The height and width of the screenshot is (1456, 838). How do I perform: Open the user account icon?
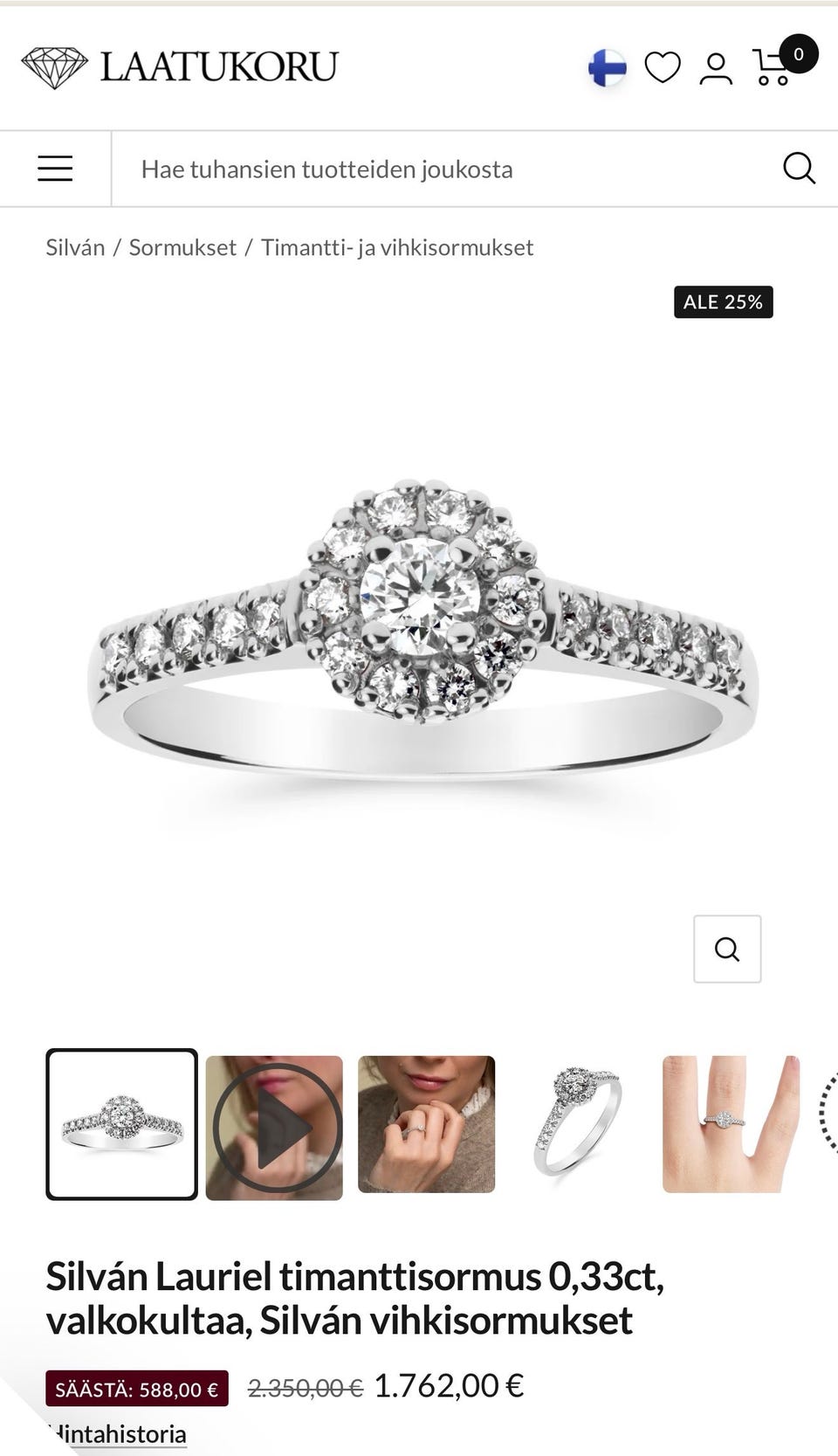(716, 68)
